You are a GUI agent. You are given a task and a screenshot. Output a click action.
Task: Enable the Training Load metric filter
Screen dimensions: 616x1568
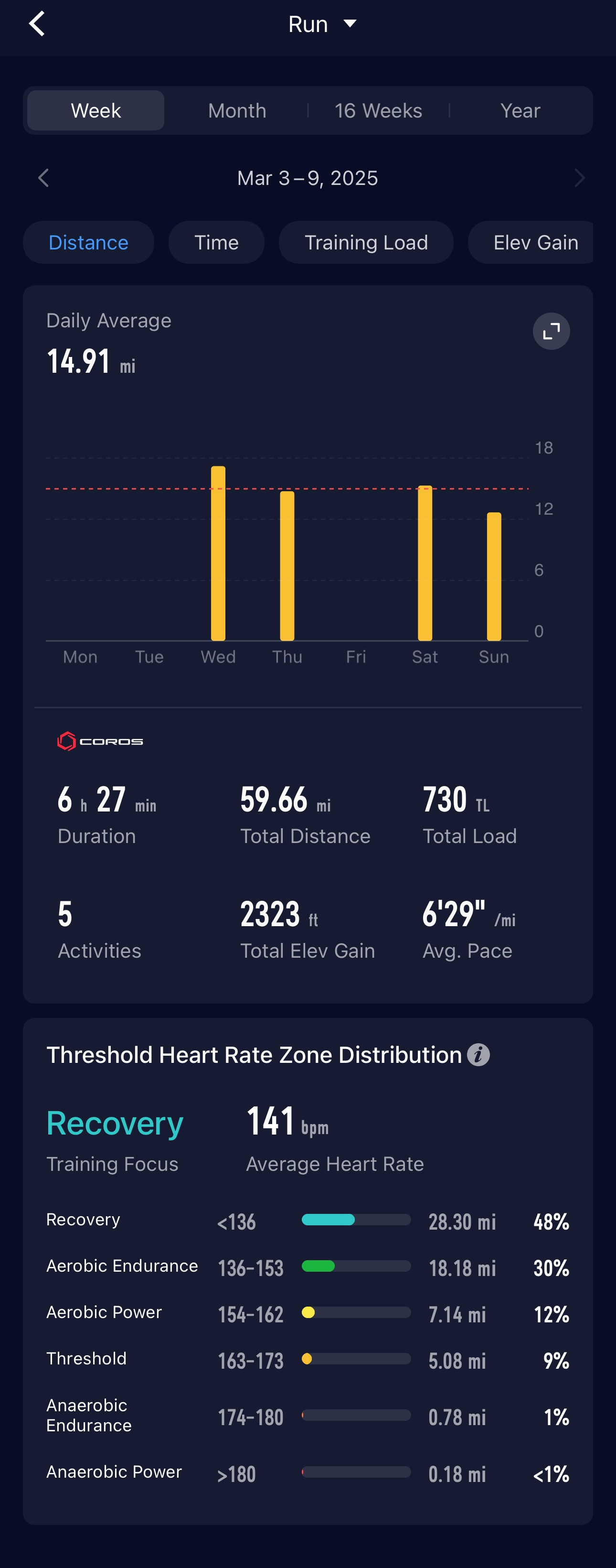[x=366, y=242]
